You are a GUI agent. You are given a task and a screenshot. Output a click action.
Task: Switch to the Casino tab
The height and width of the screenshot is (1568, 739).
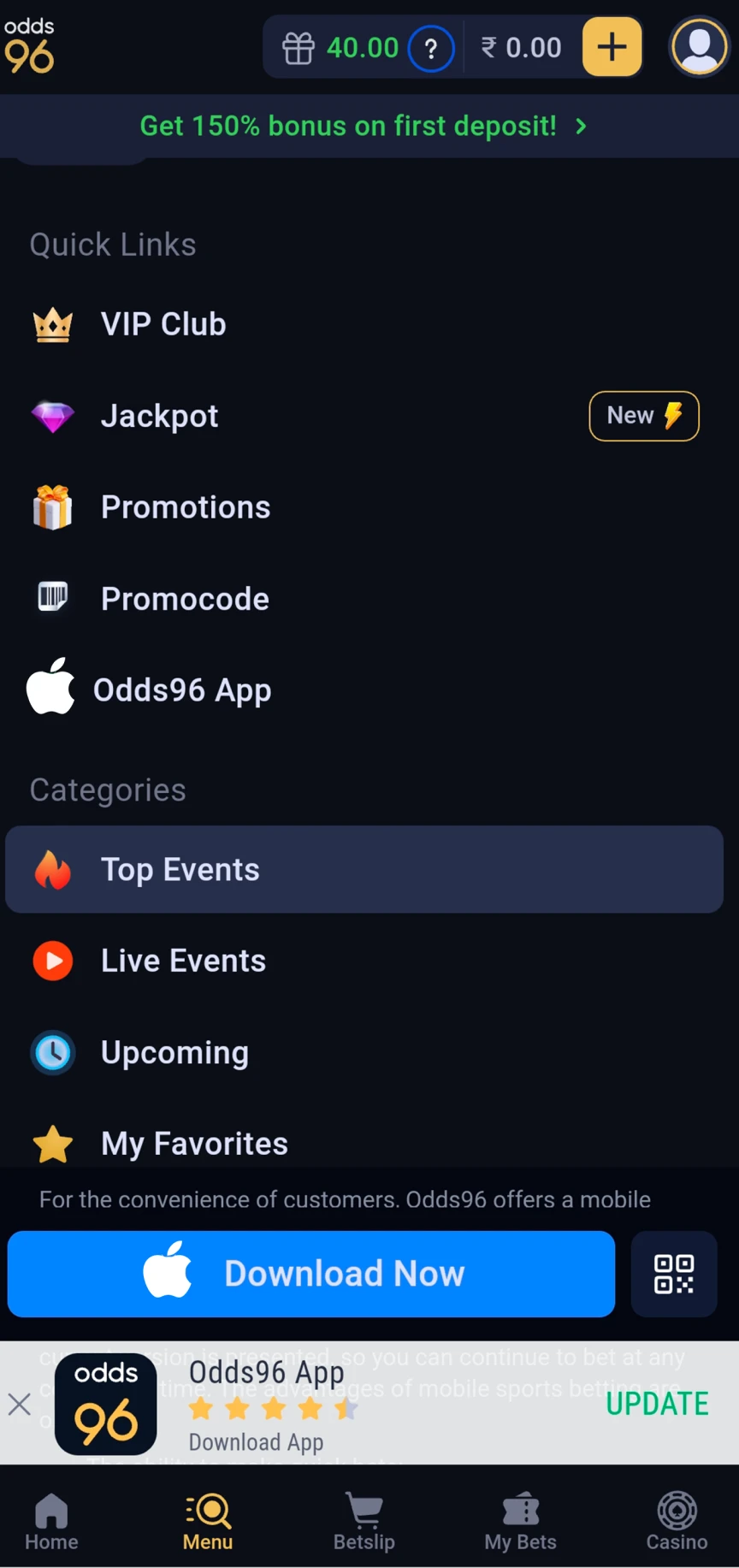pyautogui.click(x=676, y=1519)
